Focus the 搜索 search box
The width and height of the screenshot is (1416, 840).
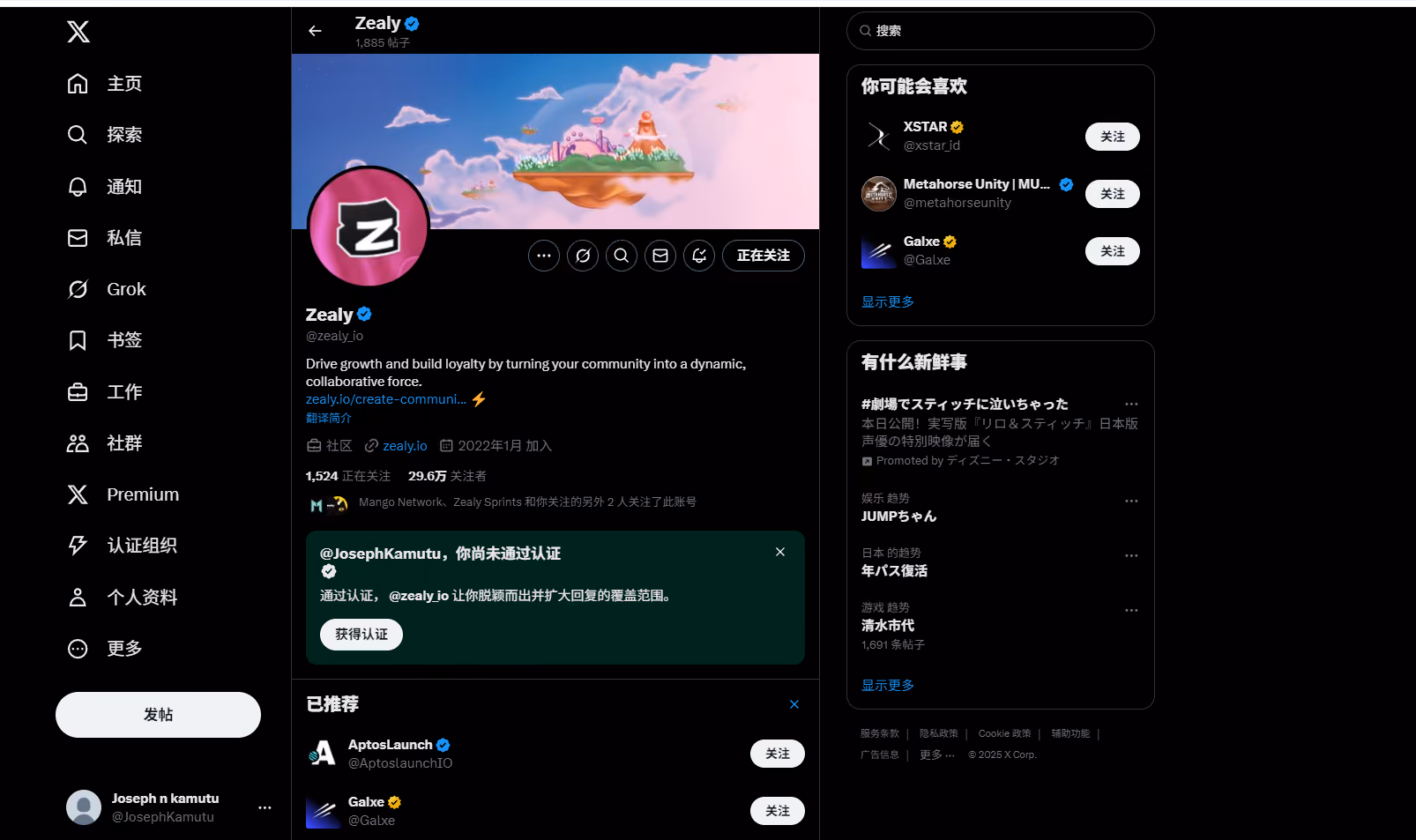(1001, 31)
